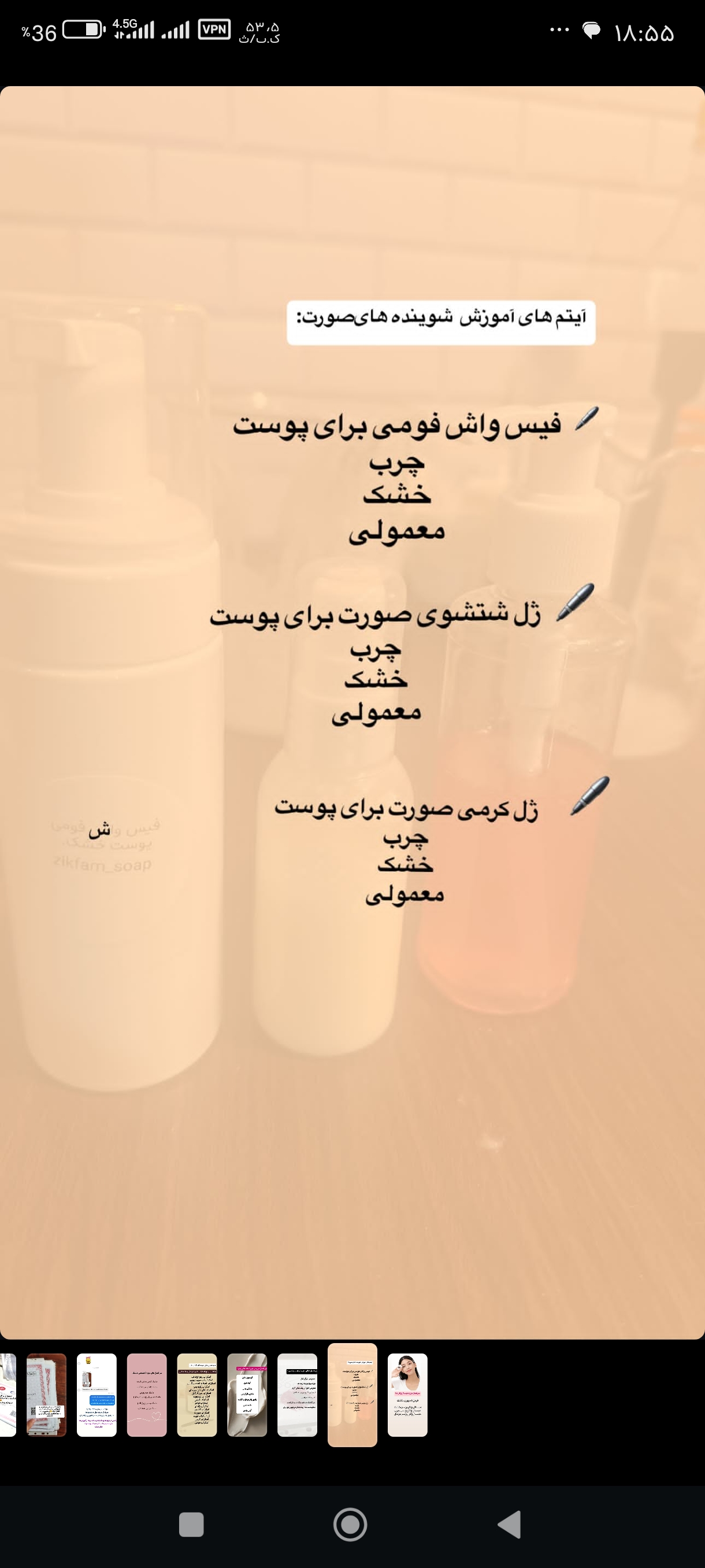
Task: Open the beige thumbnail with long text list
Action: (x=196, y=1395)
